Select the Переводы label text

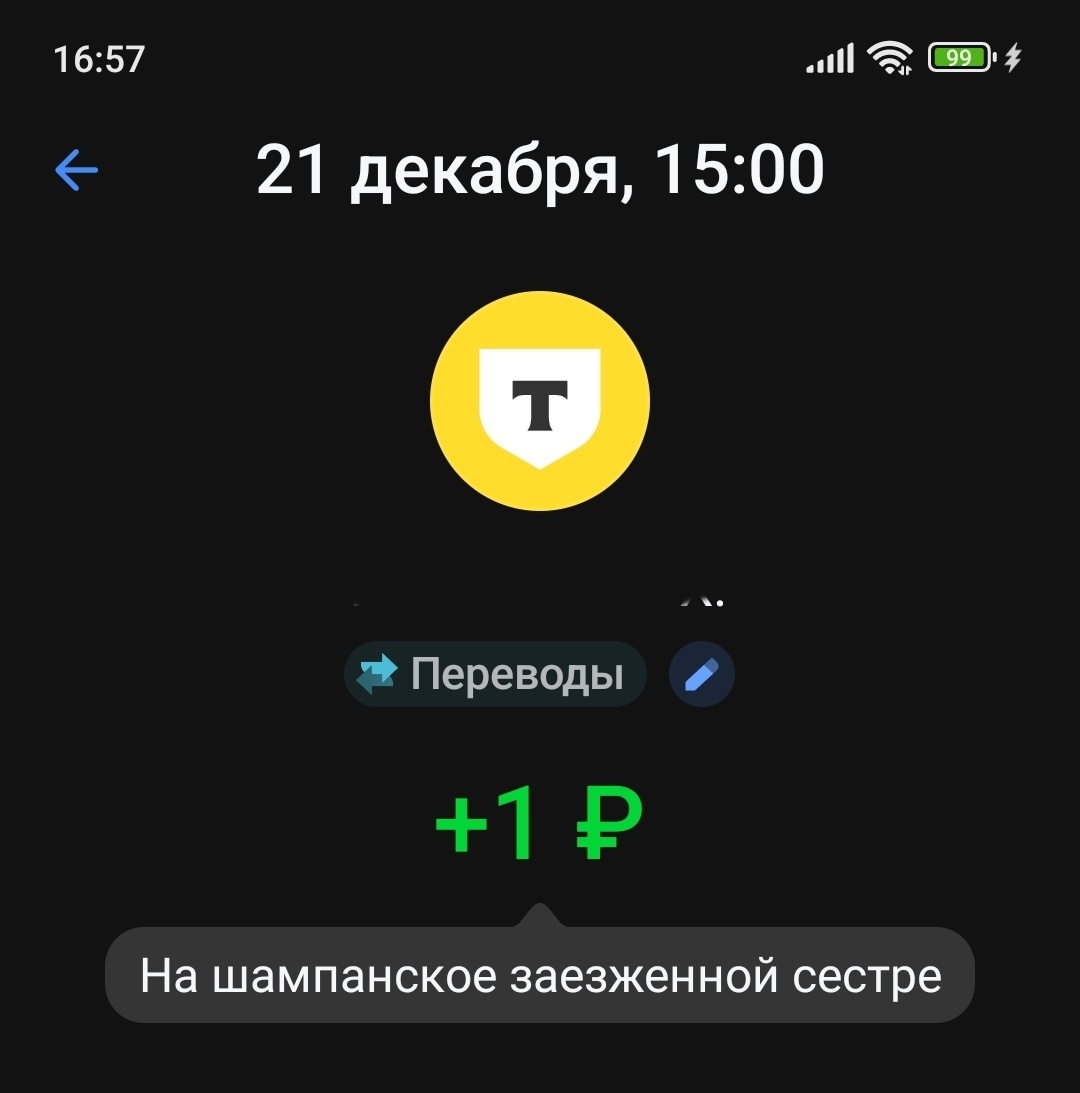[517, 674]
